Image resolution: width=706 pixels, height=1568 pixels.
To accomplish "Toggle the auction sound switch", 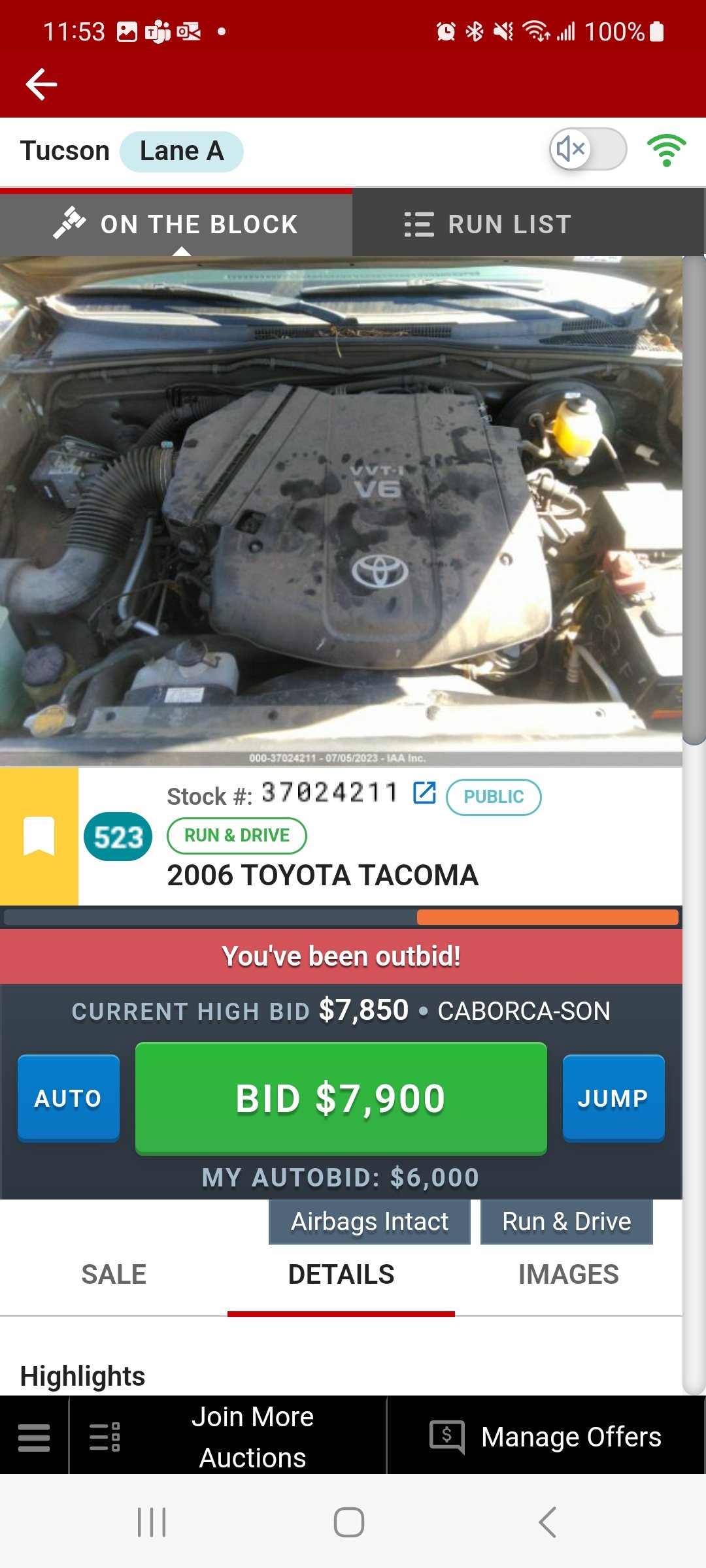I will (x=587, y=150).
